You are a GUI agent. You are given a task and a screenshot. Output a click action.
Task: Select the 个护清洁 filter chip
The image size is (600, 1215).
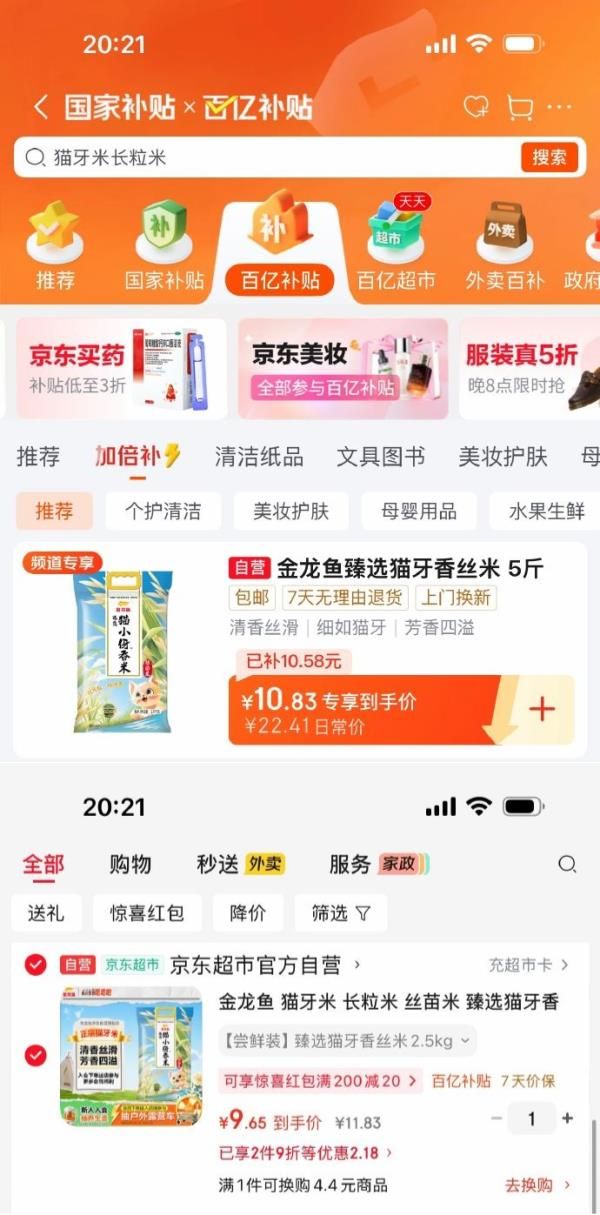[x=163, y=511]
